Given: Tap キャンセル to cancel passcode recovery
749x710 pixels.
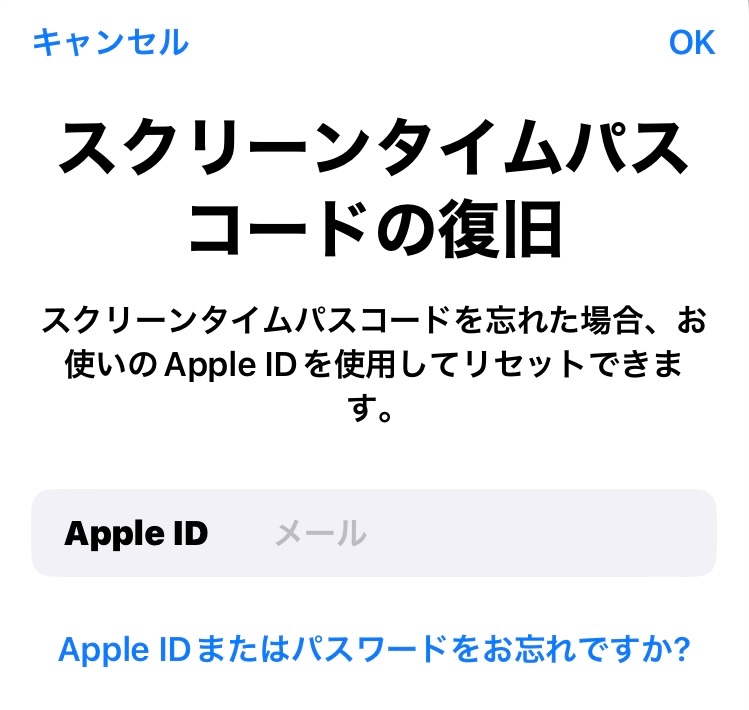Looking at the screenshot, I should (x=110, y=42).
